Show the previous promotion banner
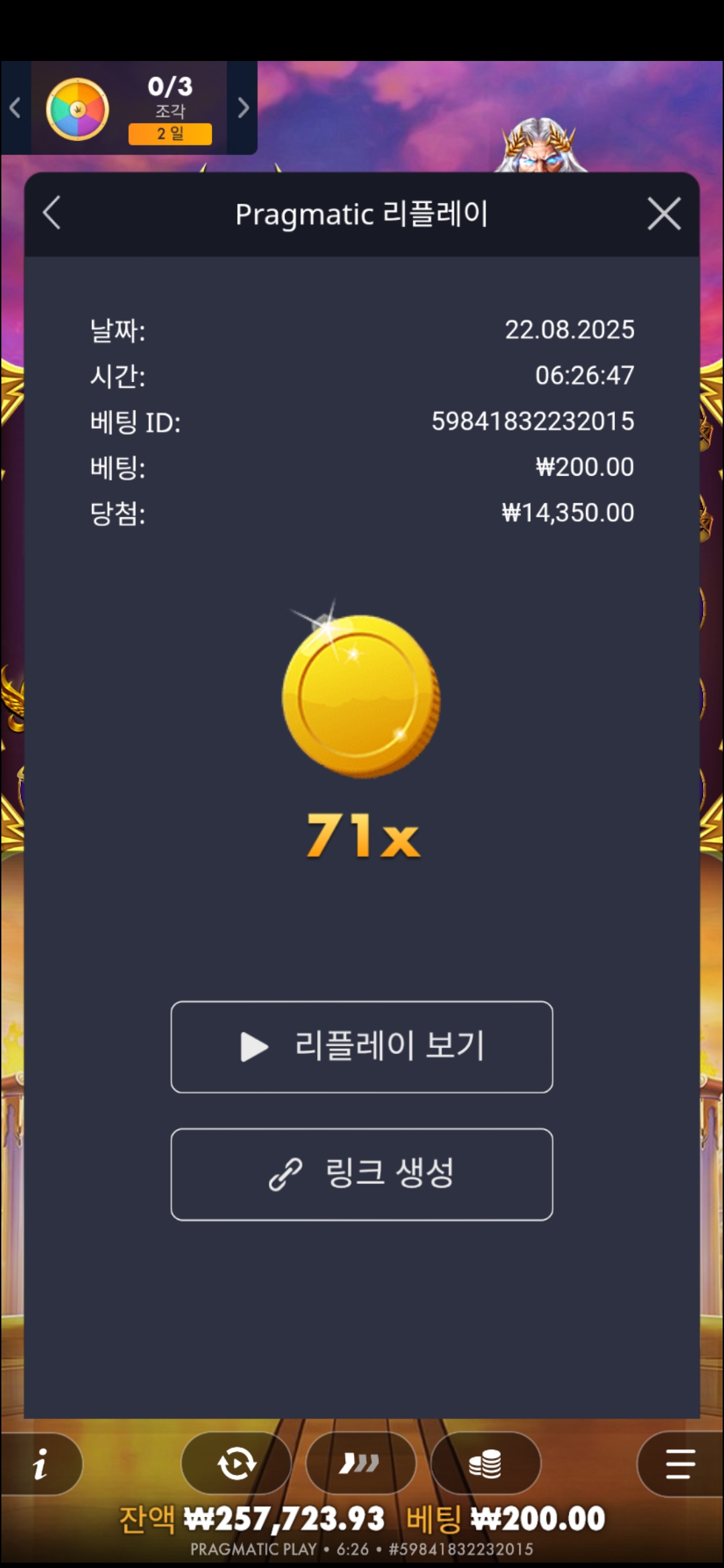This screenshot has height=1568, width=724. (15, 108)
